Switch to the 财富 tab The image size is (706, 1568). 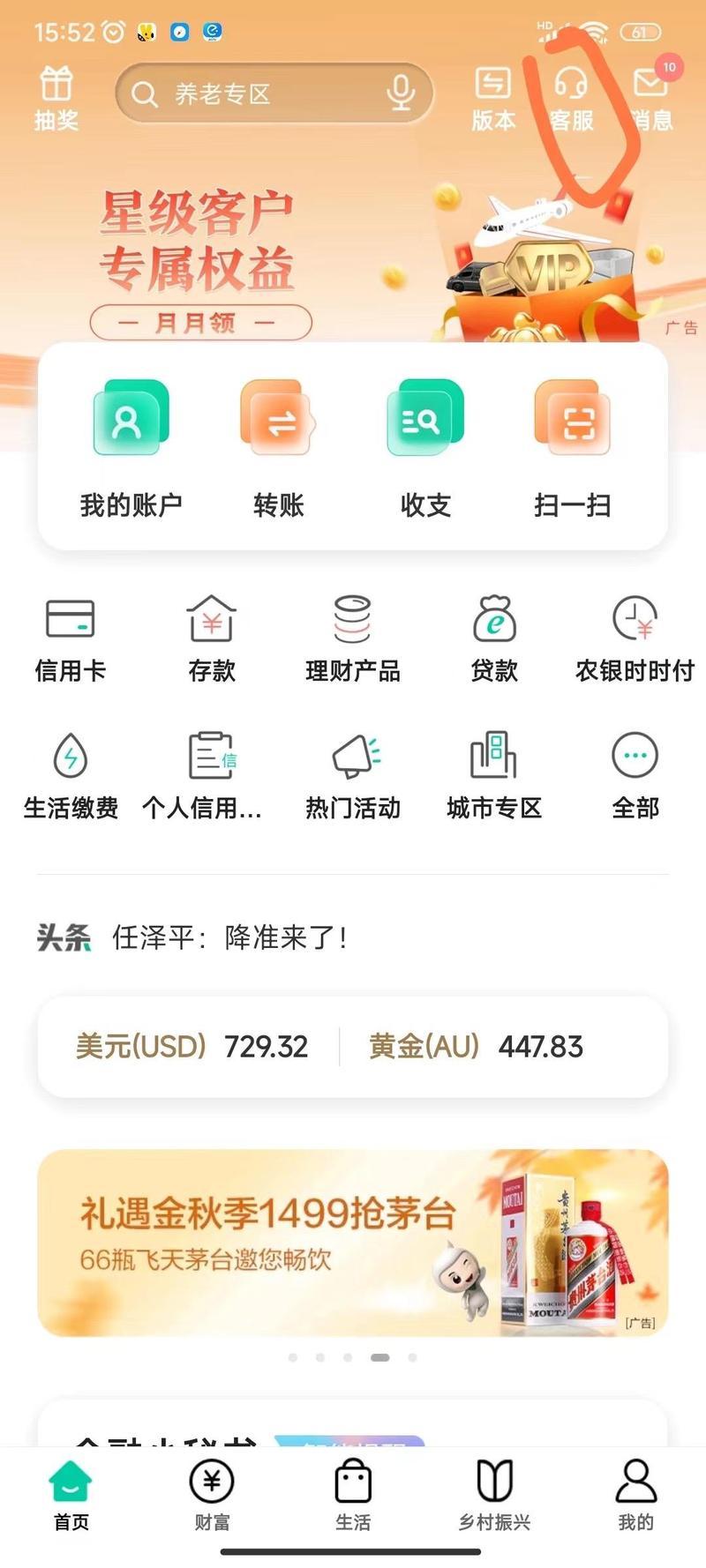(212, 1495)
